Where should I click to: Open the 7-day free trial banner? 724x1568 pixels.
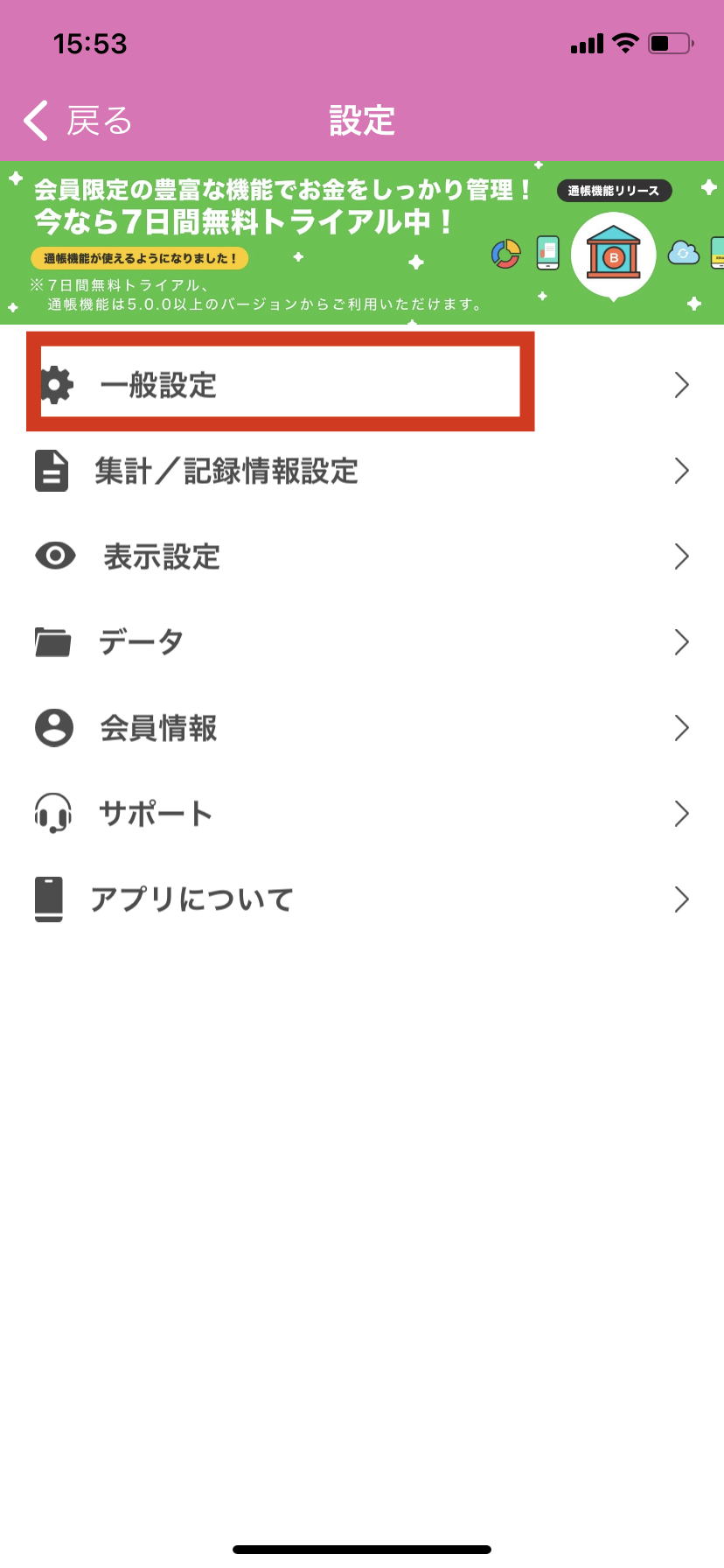click(x=362, y=242)
